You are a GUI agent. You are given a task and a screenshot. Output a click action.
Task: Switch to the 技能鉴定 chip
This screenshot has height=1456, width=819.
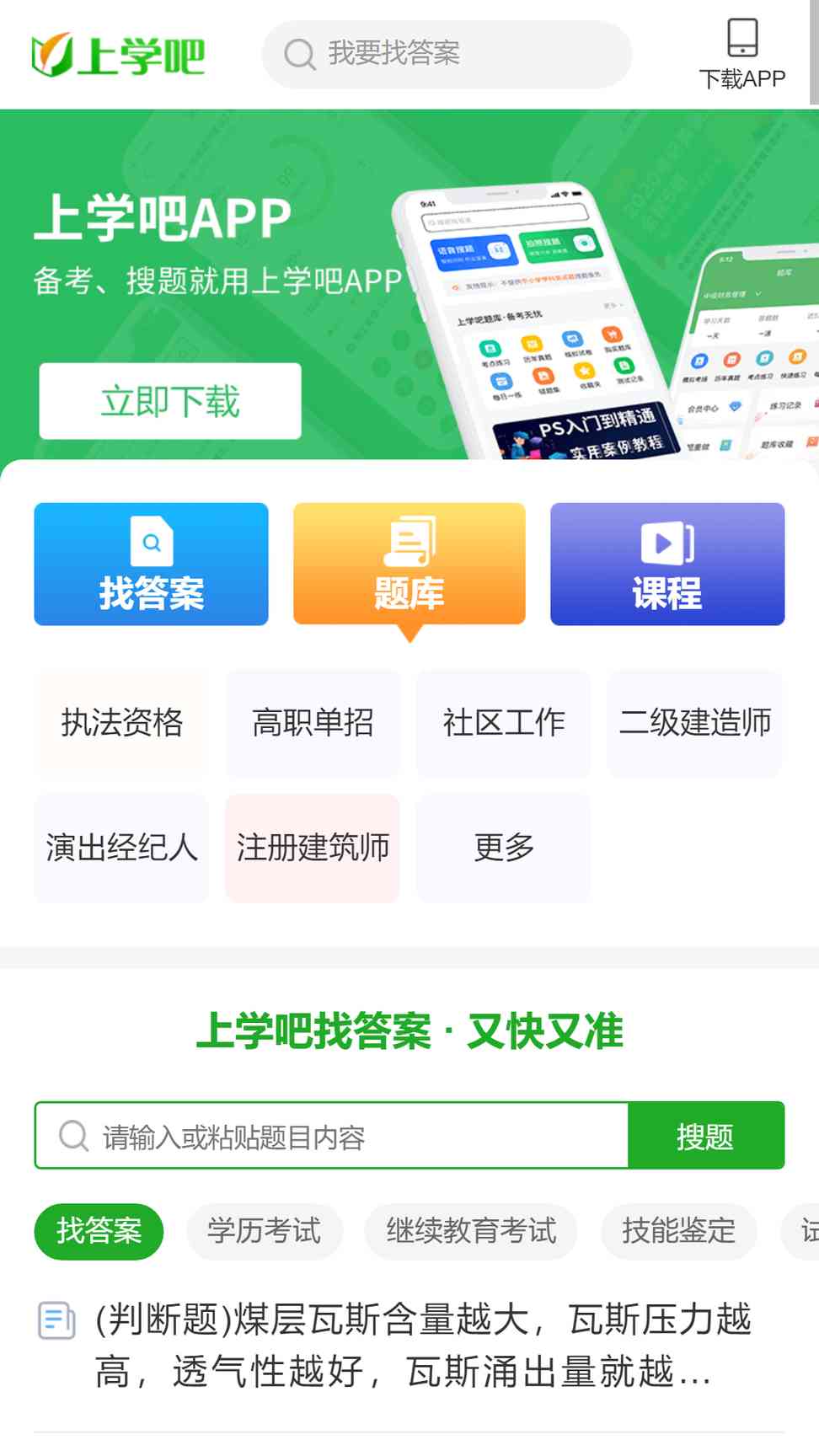[x=678, y=1231]
